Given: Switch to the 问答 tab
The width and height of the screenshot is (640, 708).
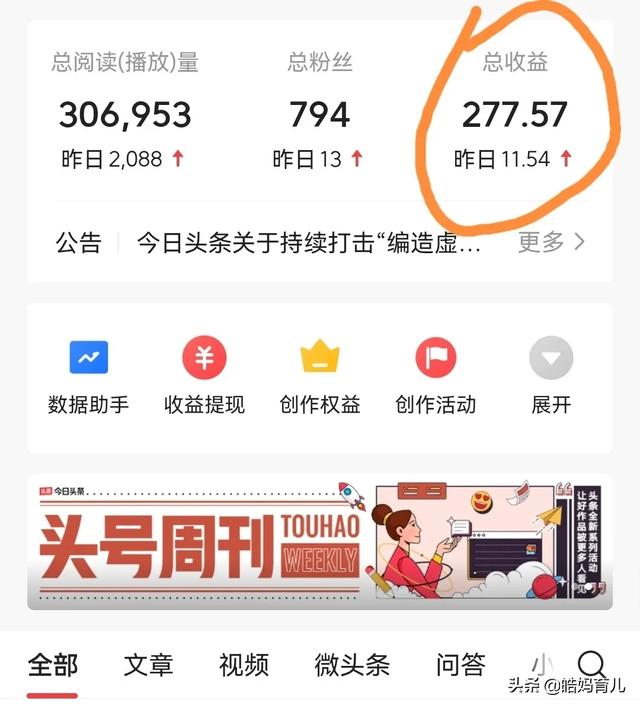Looking at the screenshot, I should pos(461,665).
